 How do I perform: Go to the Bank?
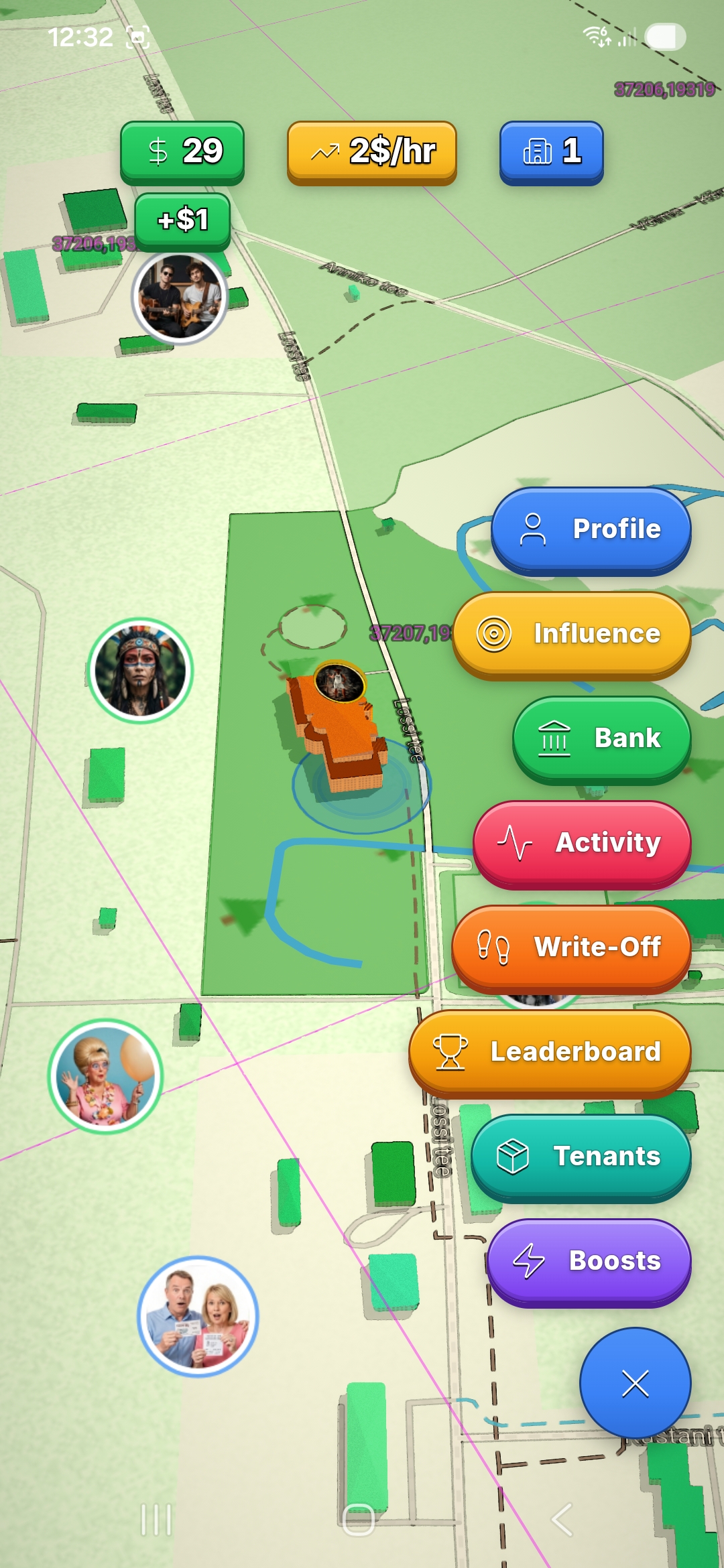point(601,738)
